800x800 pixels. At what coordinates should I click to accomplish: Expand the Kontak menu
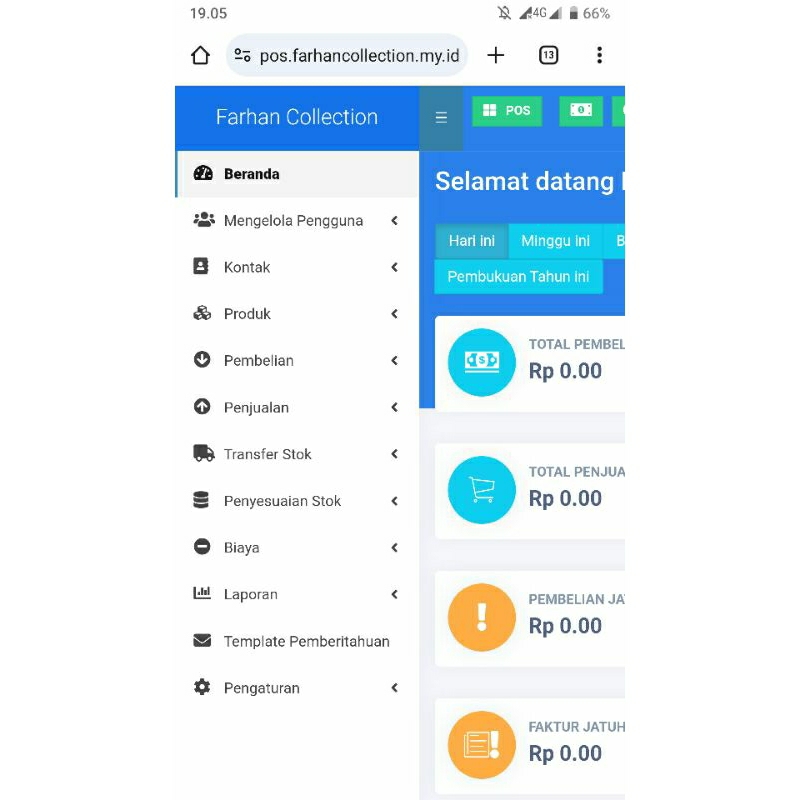(x=247, y=267)
